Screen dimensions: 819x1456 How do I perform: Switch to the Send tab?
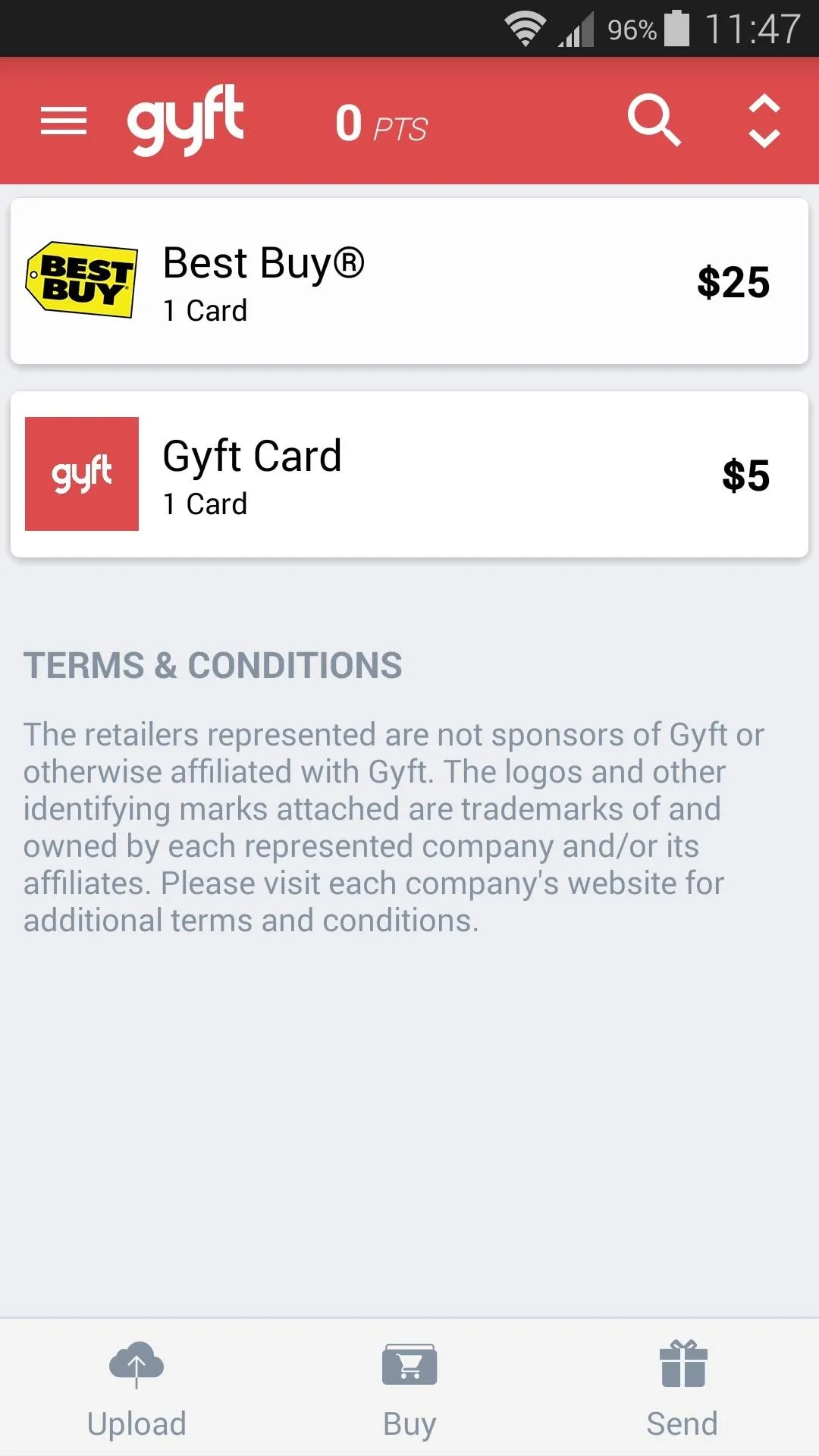(x=682, y=1389)
